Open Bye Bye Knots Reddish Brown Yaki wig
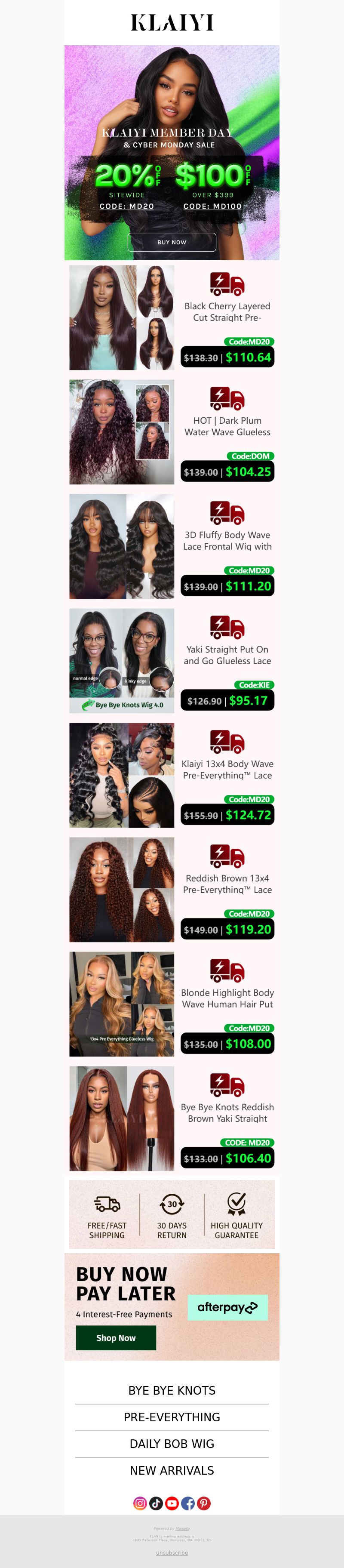The width and height of the screenshot is (344, 1568). [227, 1113]
